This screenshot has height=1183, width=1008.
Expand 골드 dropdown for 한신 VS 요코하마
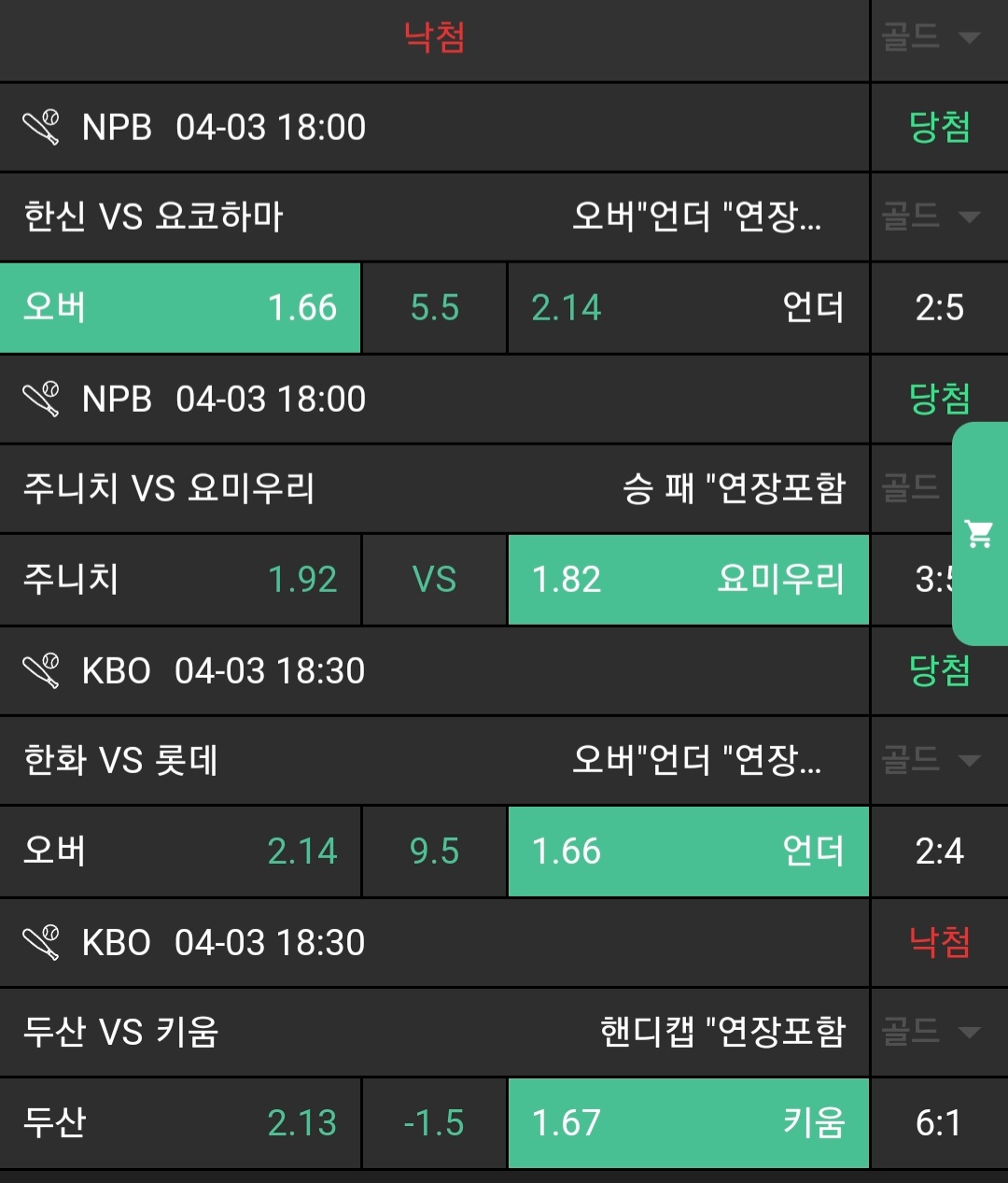(x=931, y=218)
